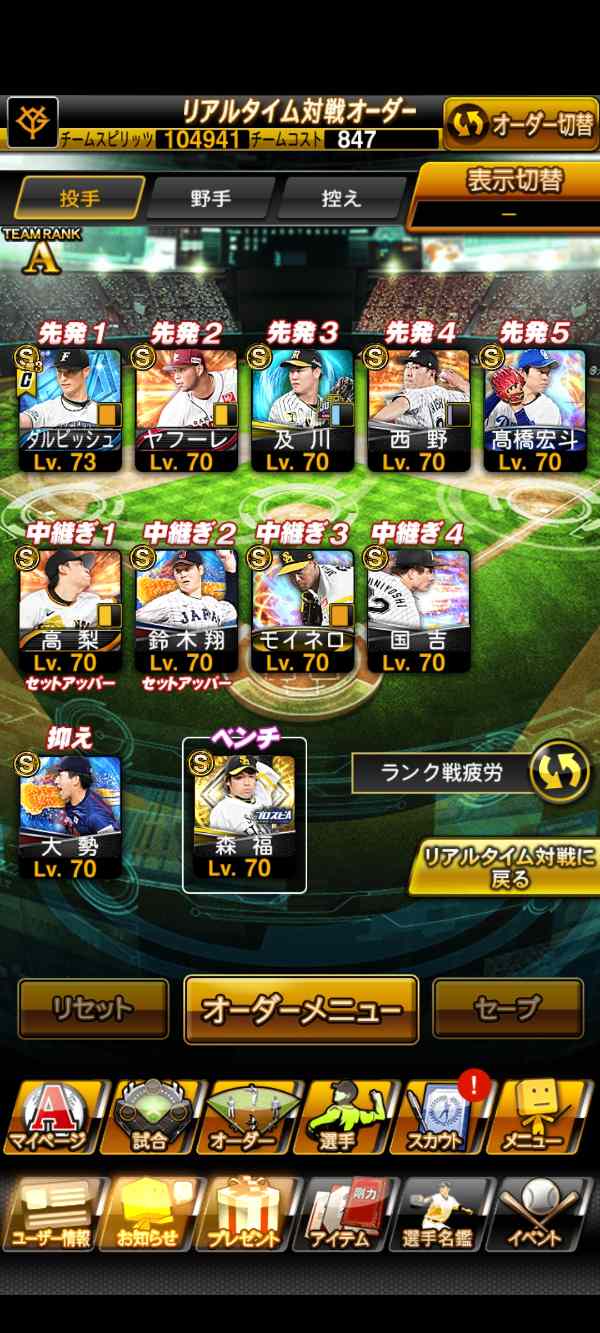Open the プレゼント box

pyautogui.click(x=246, y=1213)
